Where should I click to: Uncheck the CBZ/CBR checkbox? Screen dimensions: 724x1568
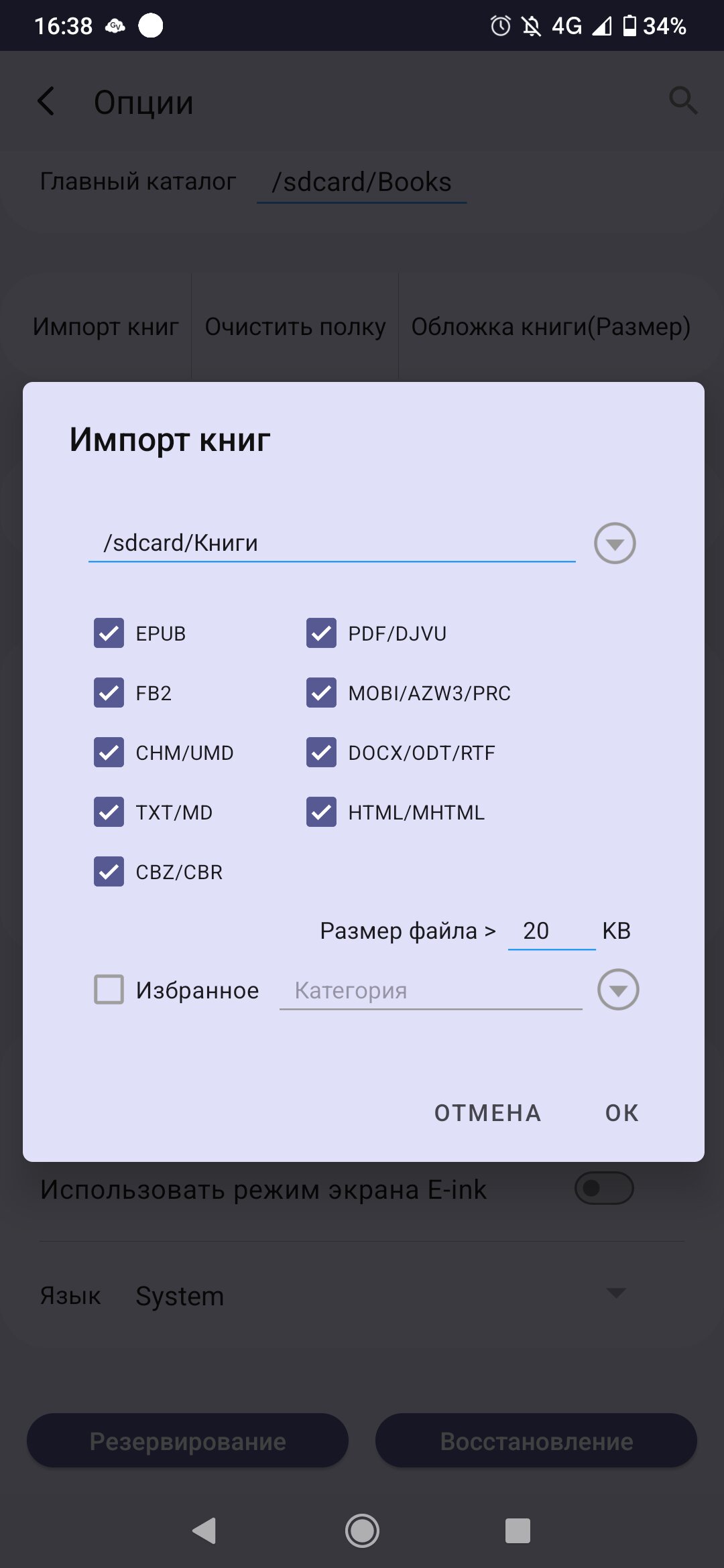pos(109,872)
